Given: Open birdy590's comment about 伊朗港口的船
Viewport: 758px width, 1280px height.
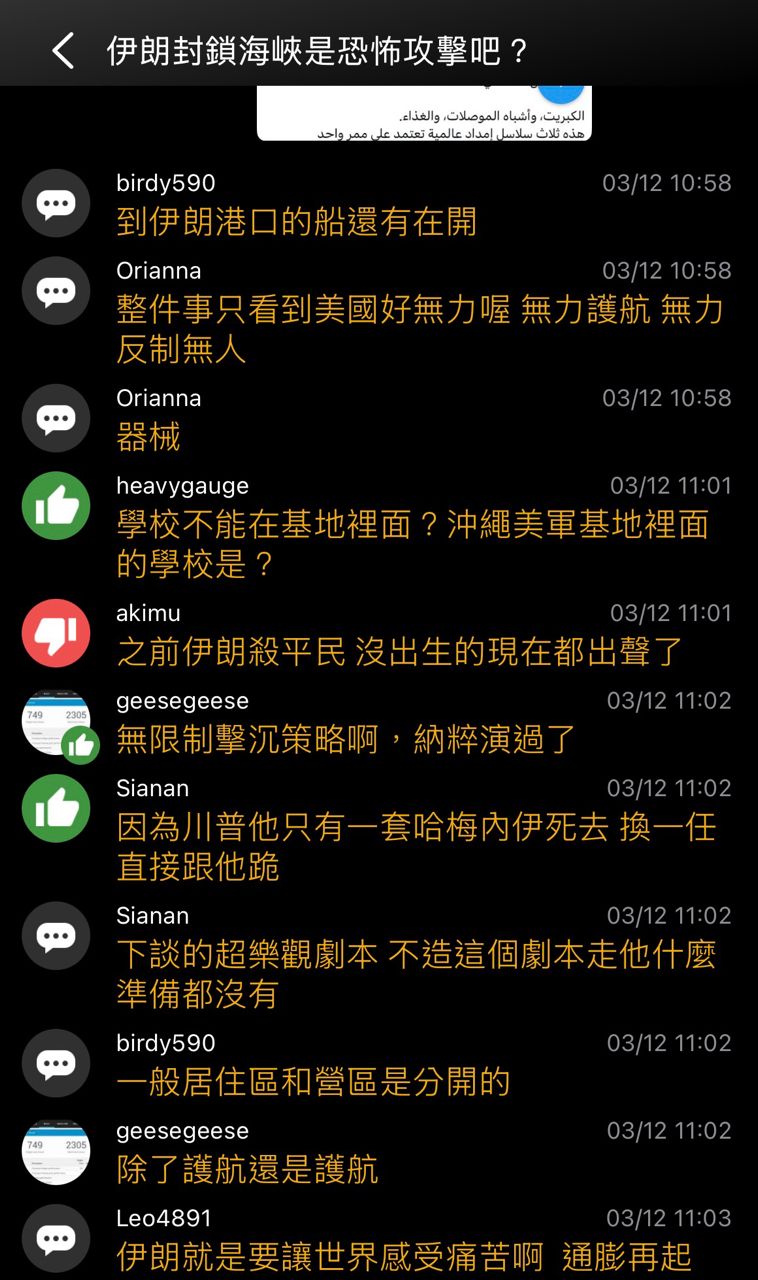Looking at the screenshot, I should 297,221.
